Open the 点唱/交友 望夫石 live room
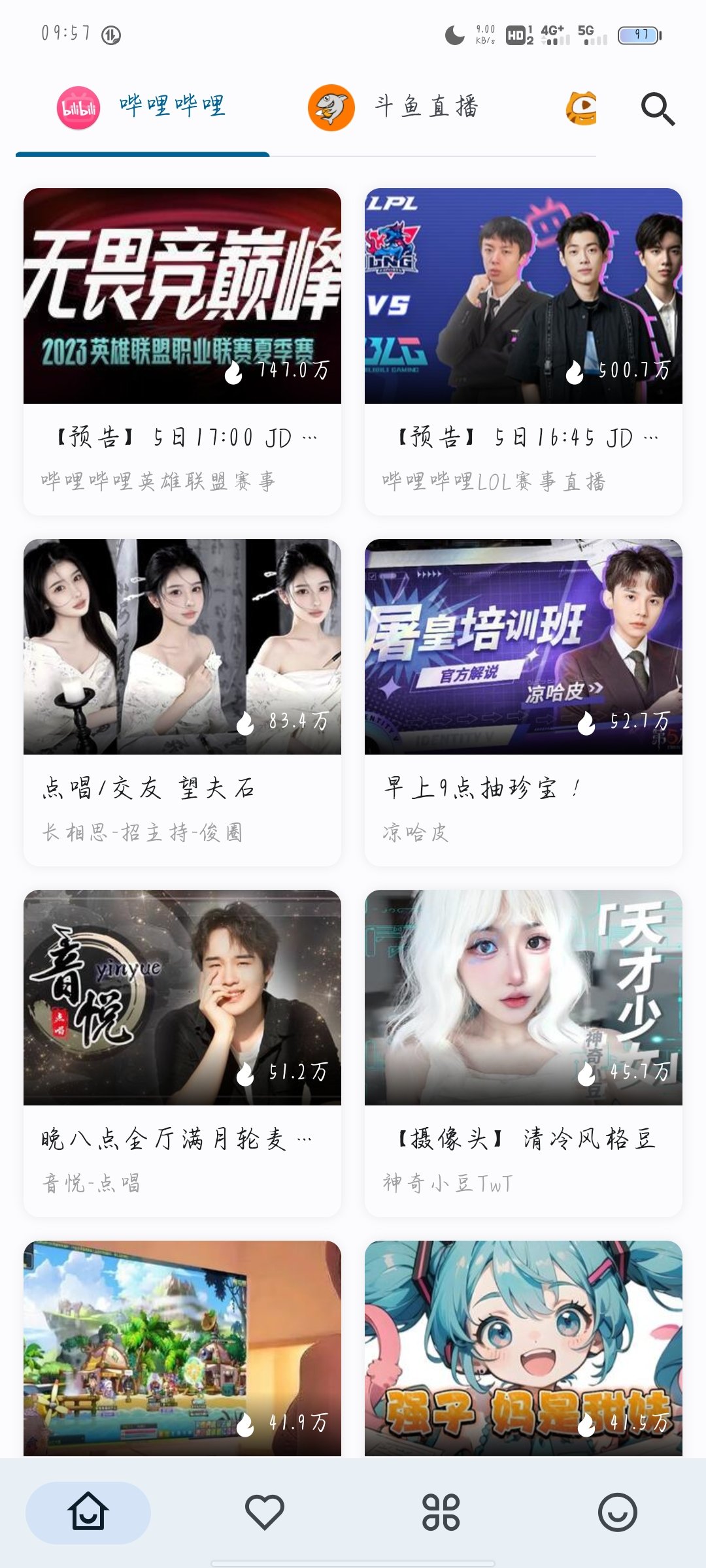Screen dimensions: 706x1568 click(182, 702)
